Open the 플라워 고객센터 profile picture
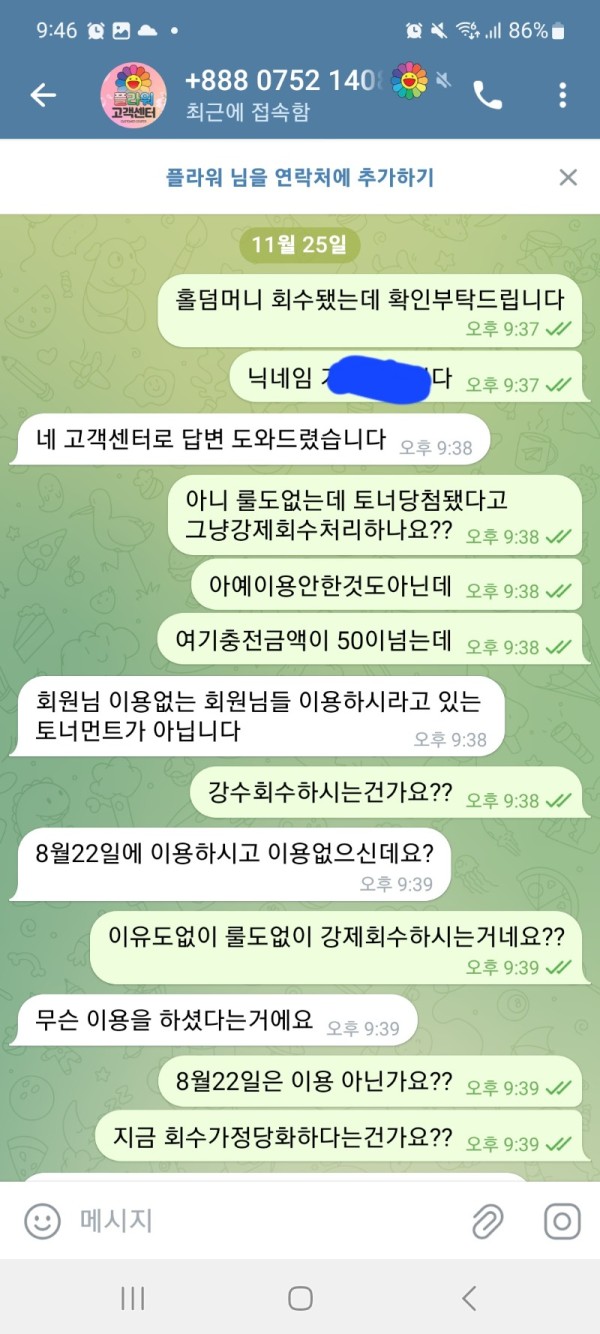 point(133,96)
